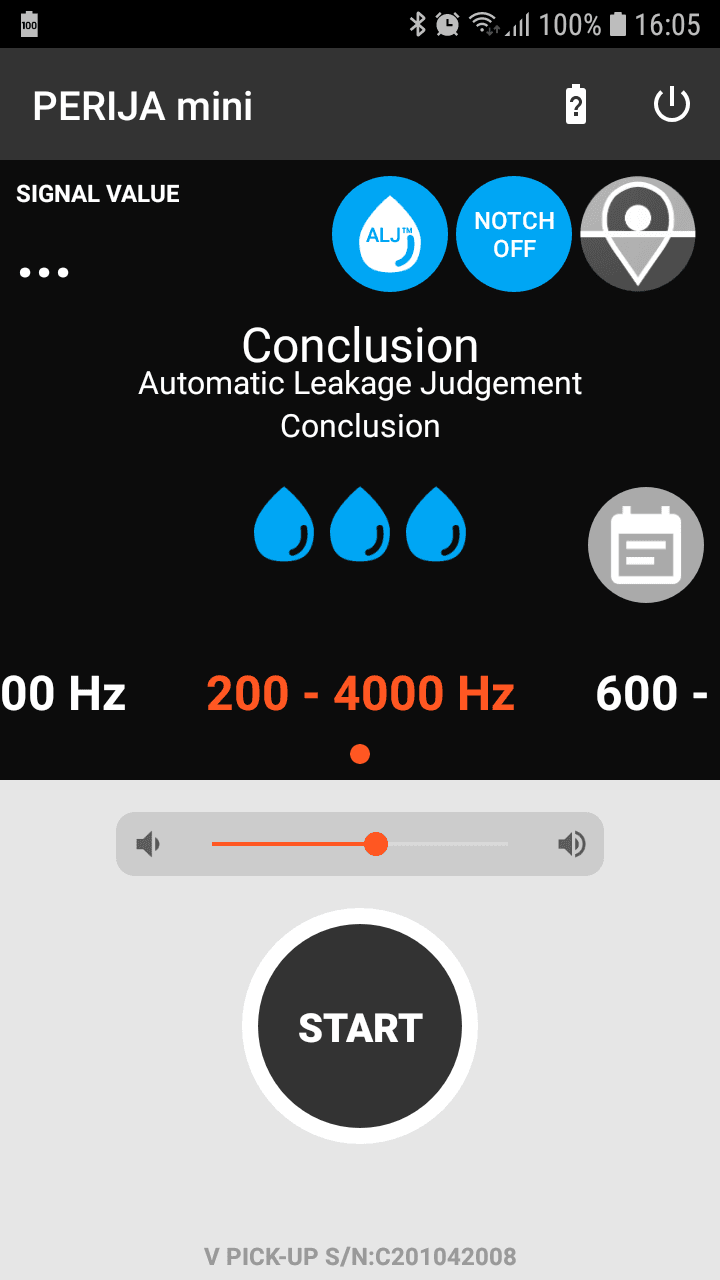720x1280 pixels.
Task: Set volume on the orange slider
Action: click(x=376, y=844)
